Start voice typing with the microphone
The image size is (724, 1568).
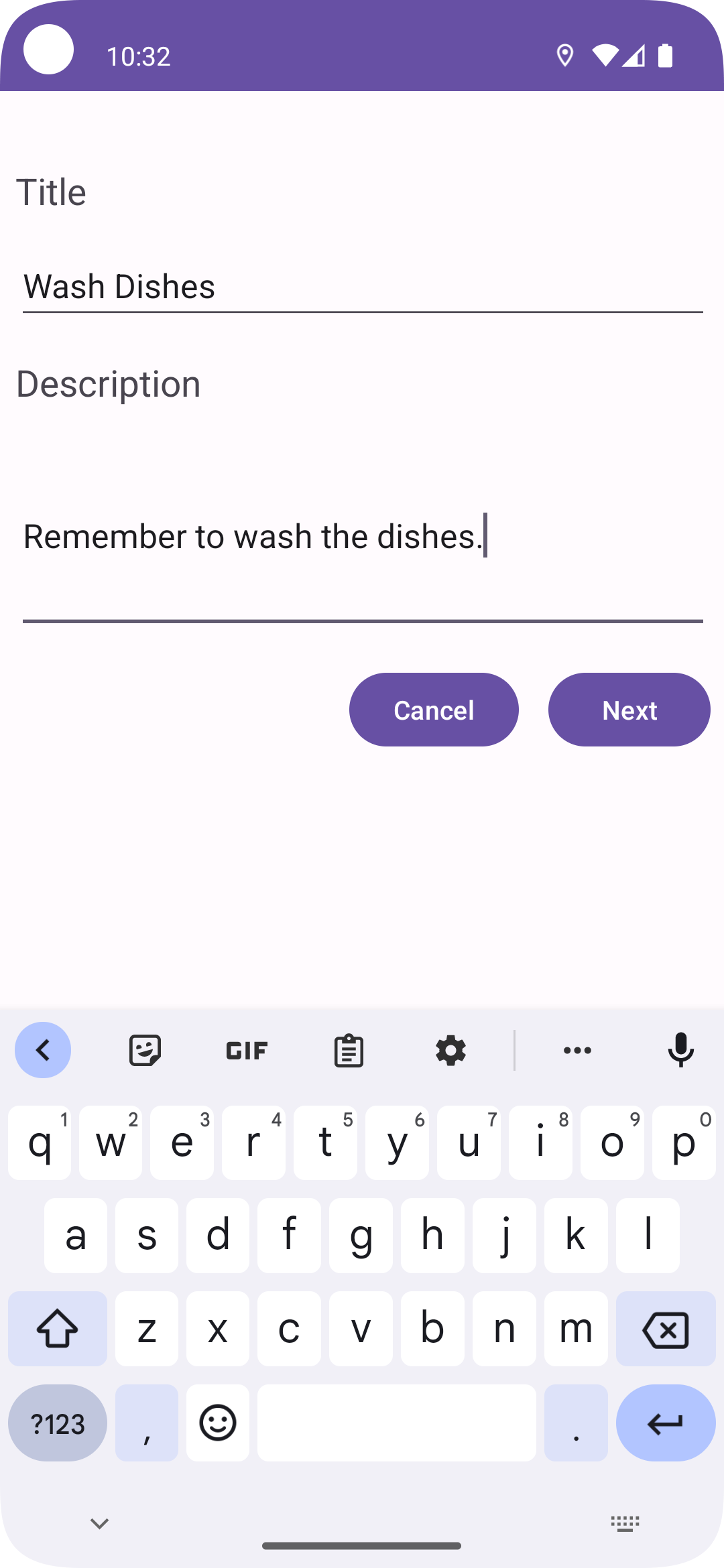680,1050
